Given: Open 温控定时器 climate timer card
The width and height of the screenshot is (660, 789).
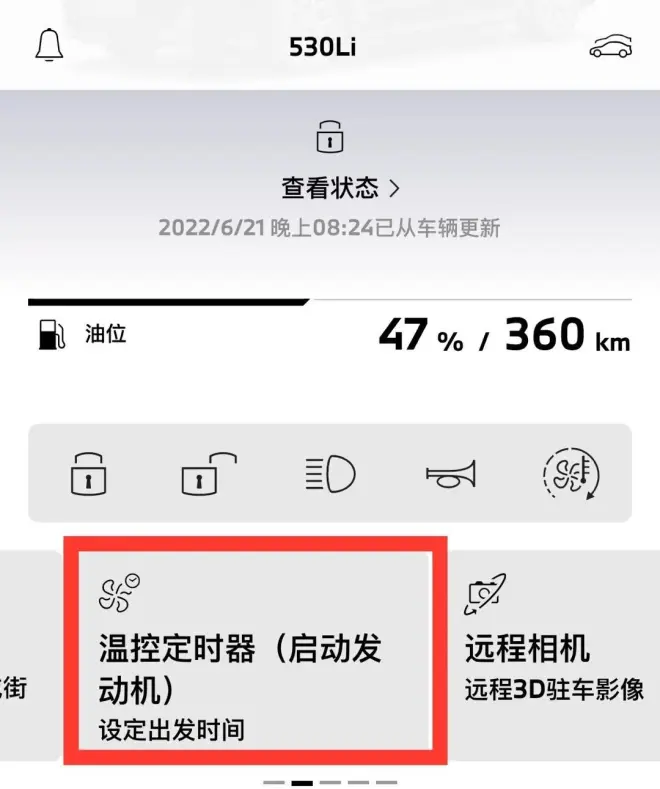Looking at the screenshot, I should coord(255,652).
